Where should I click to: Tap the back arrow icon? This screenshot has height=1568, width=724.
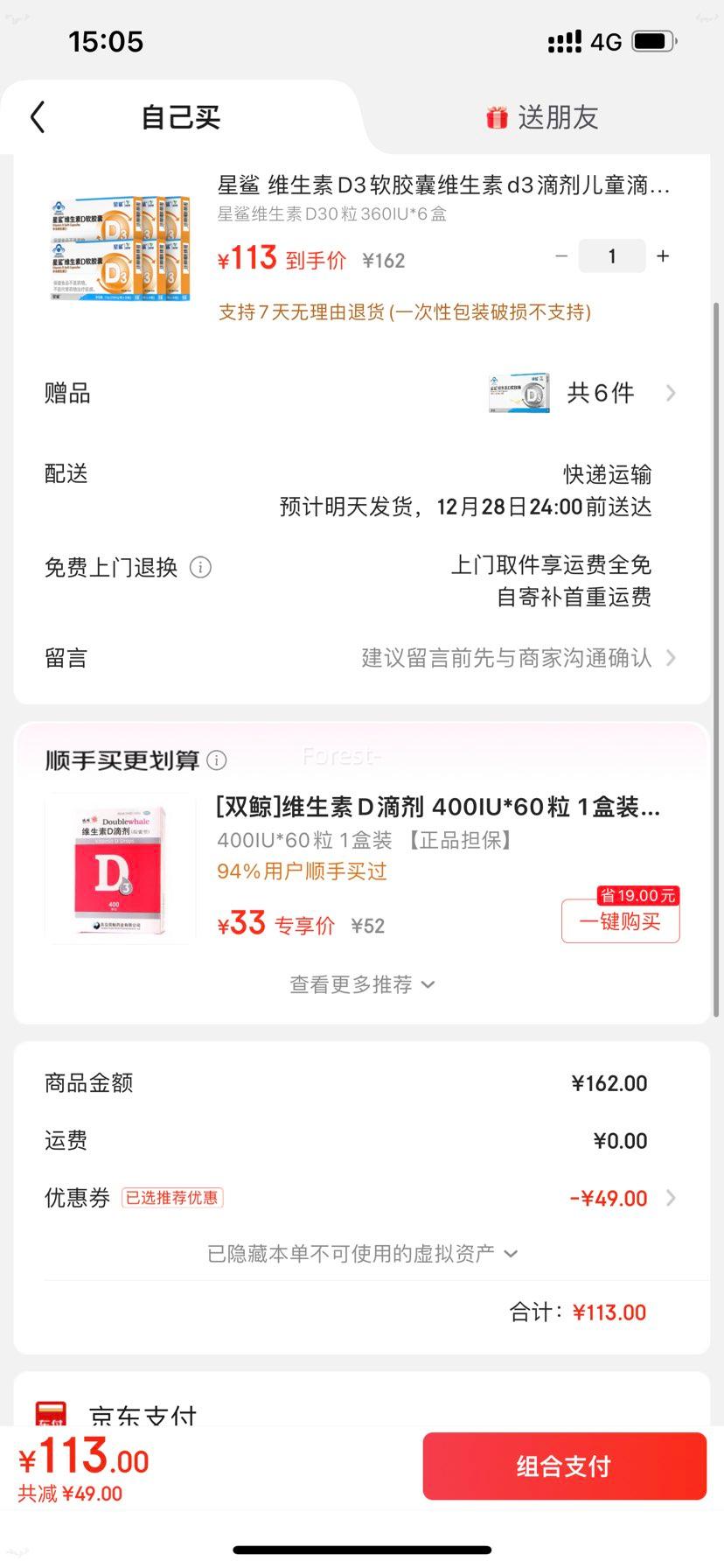(x=36, y=116)
